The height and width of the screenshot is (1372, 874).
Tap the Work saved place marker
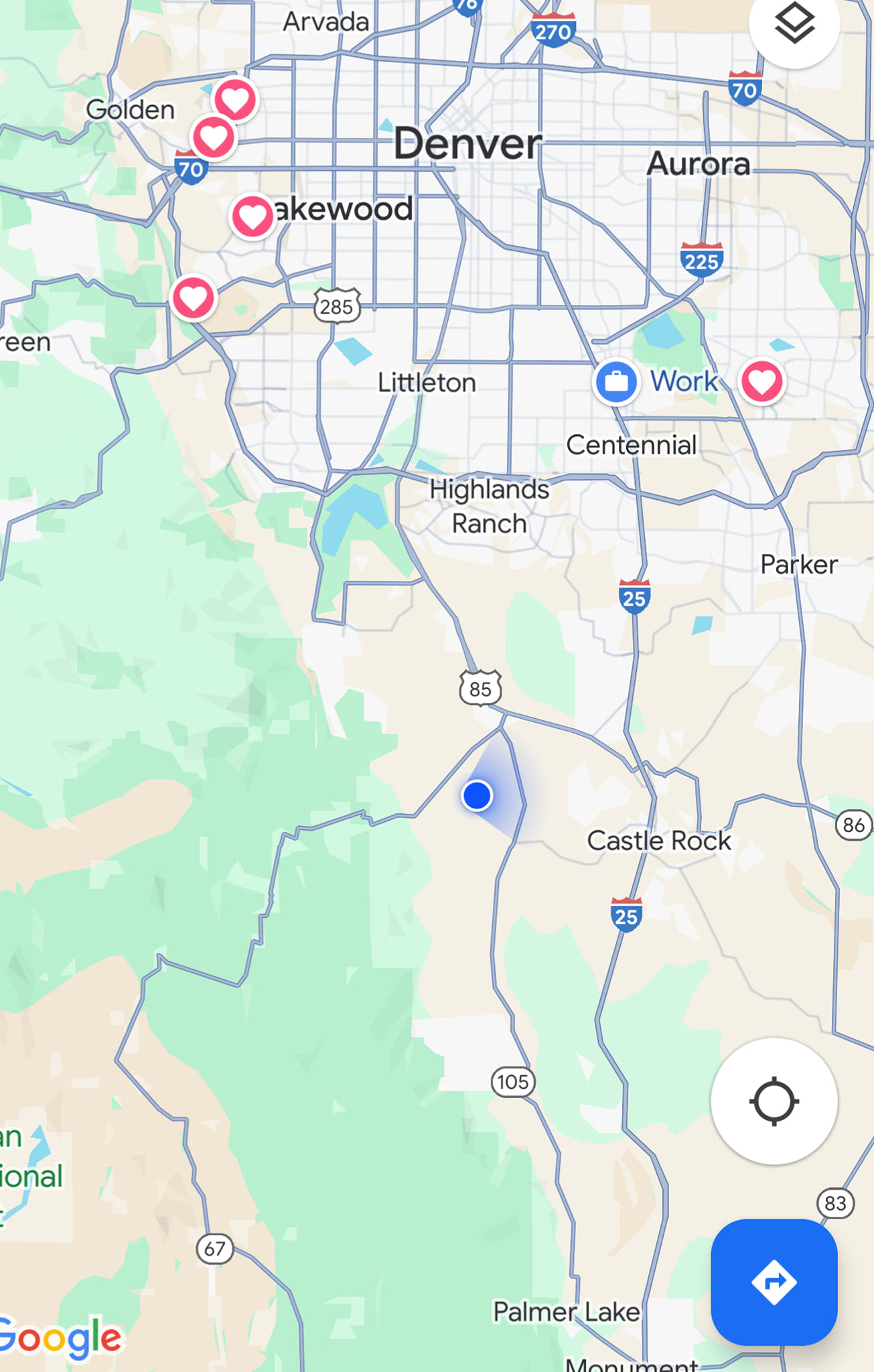(616, 382)
